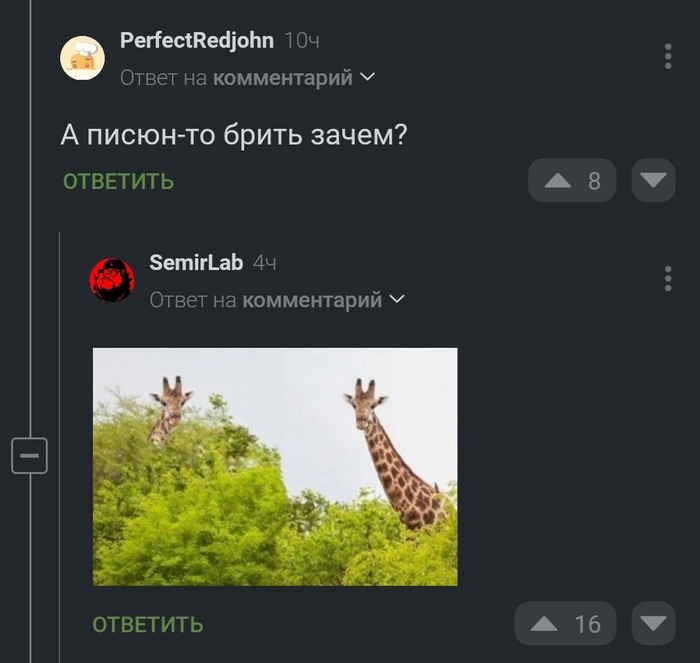The image size is (700, 663).
Task: View the giraffe image full size
Action: (x=275, y=466)
